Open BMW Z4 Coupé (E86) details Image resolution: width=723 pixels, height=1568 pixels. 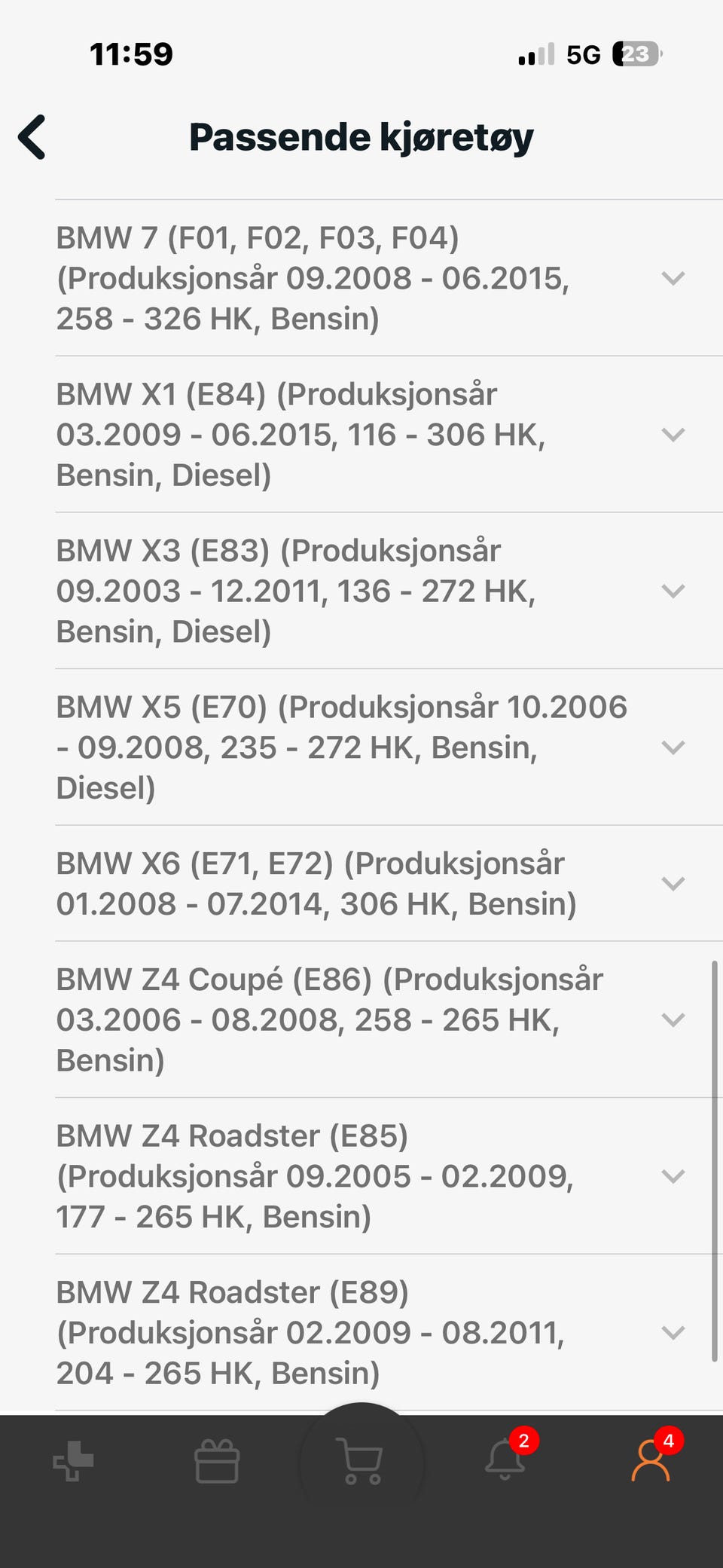click(x=673, y=1019)
